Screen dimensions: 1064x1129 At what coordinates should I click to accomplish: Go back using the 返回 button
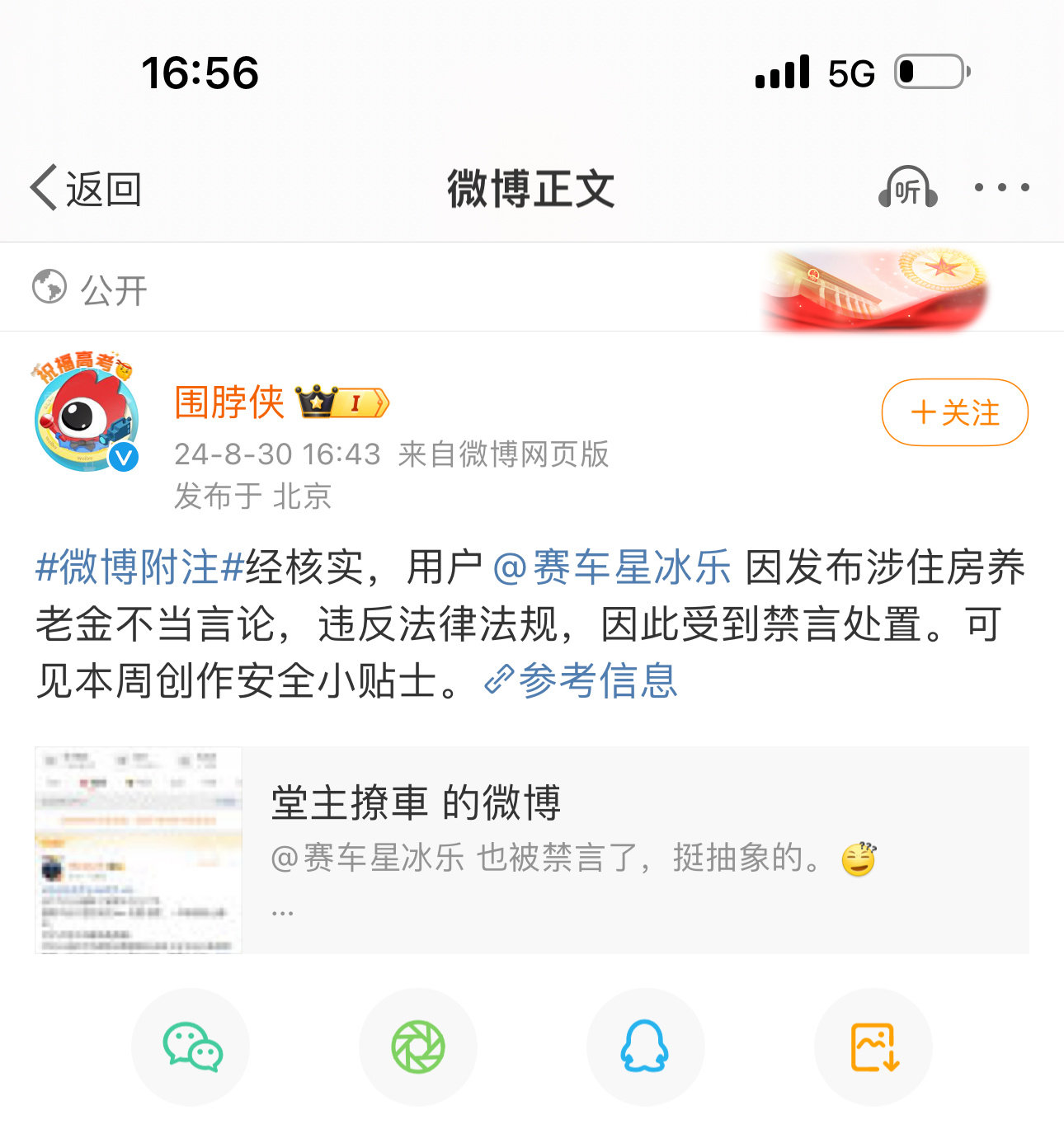(87, 189)
